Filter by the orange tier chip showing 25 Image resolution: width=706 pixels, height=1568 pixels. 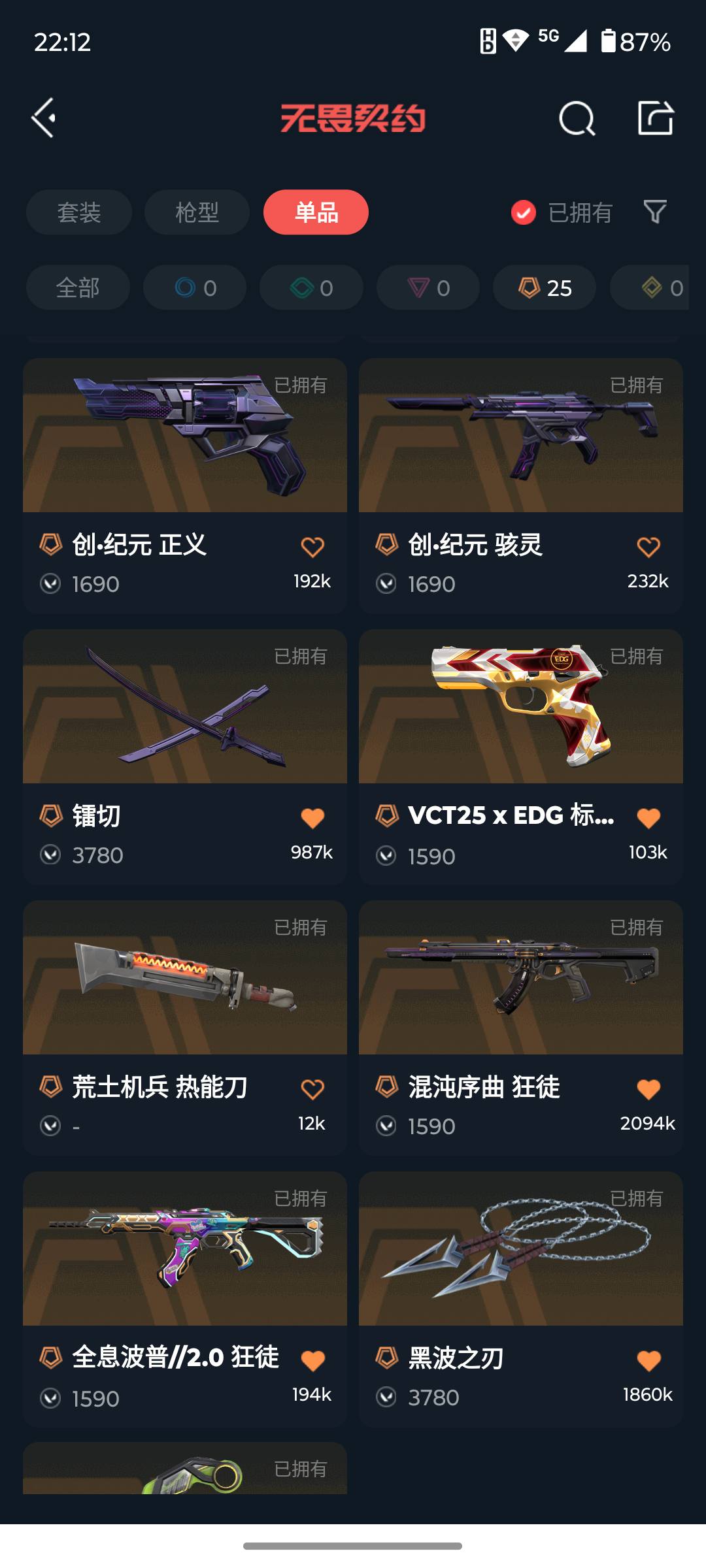[x=545, y=287]
